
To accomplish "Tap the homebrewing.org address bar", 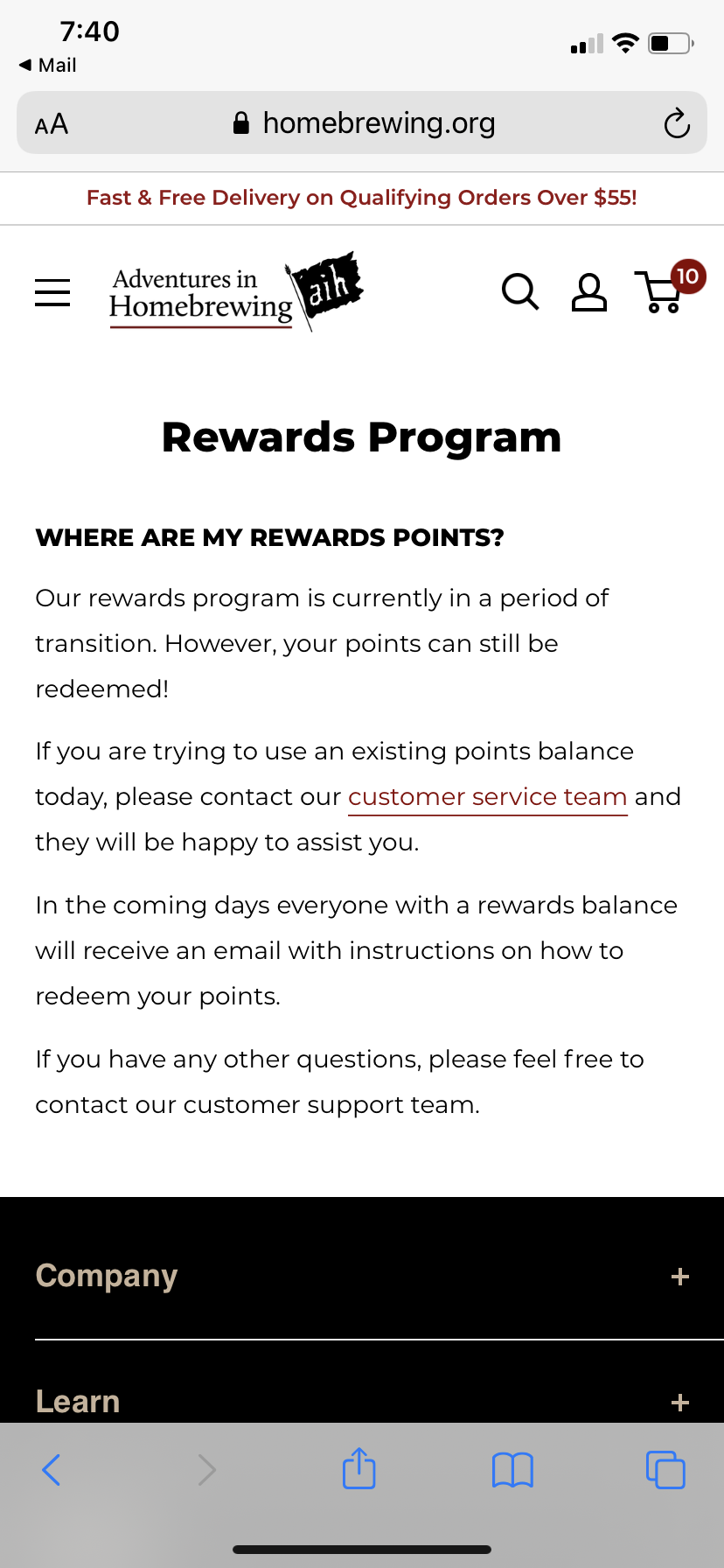I will pyautogui.click(x=364, y=123).
